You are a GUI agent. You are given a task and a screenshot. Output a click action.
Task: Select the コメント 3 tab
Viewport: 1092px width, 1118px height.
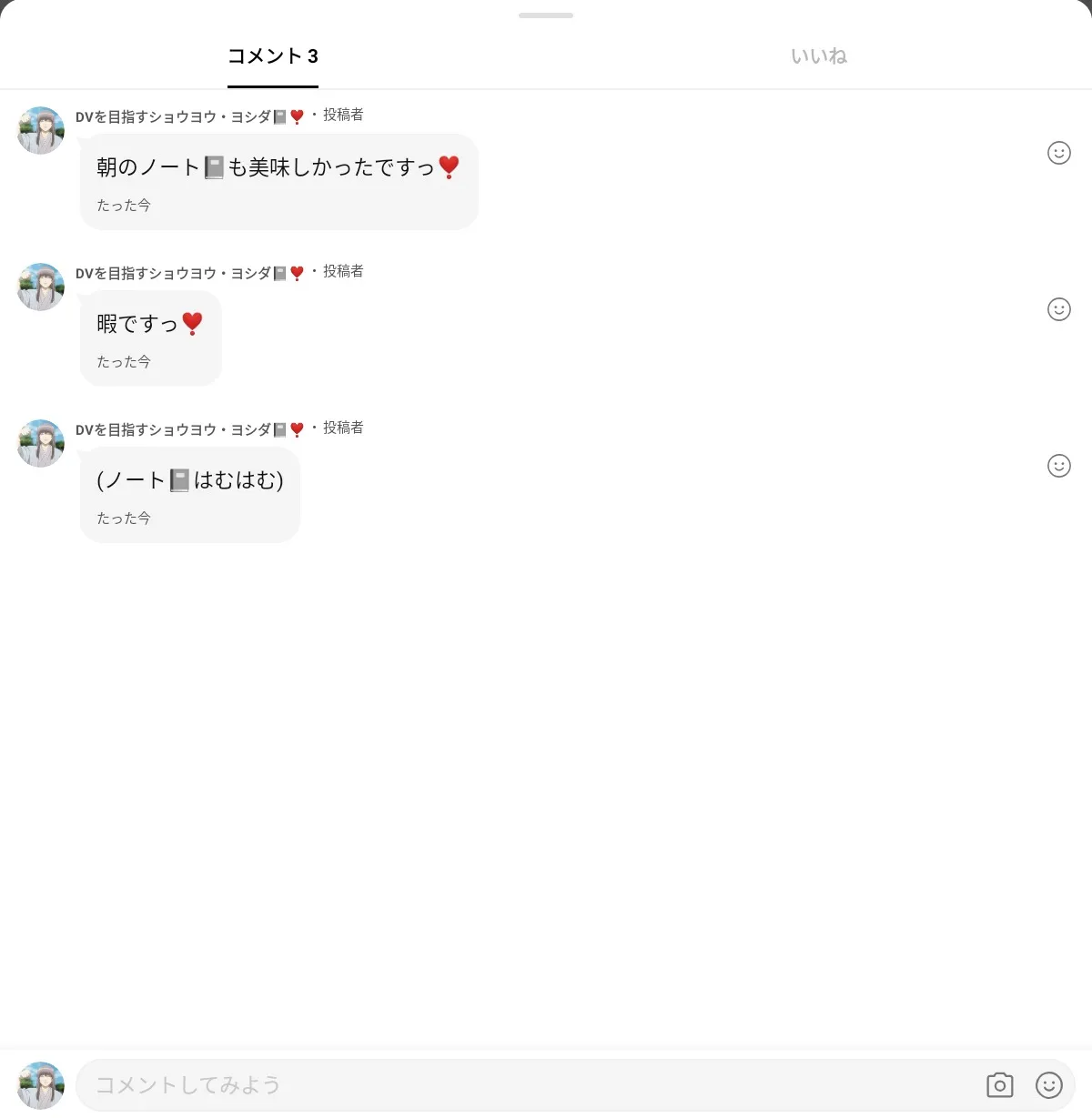point(273,56)
